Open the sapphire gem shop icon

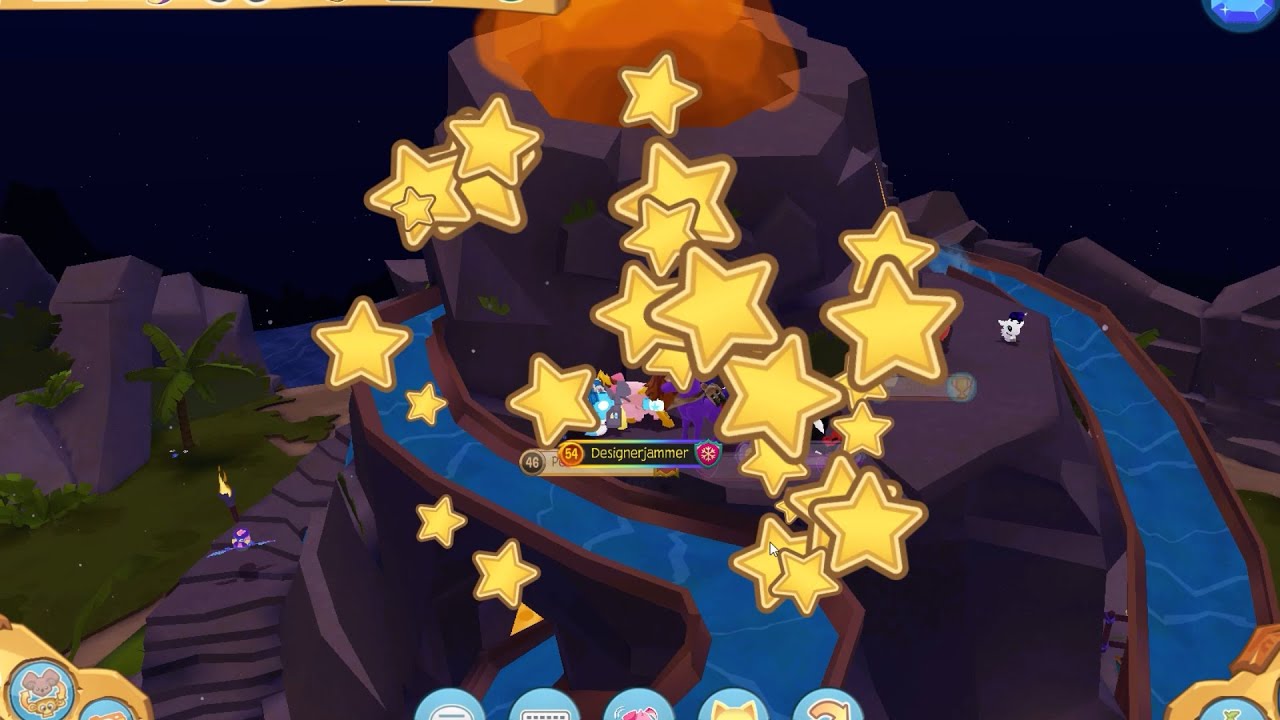1242,12
